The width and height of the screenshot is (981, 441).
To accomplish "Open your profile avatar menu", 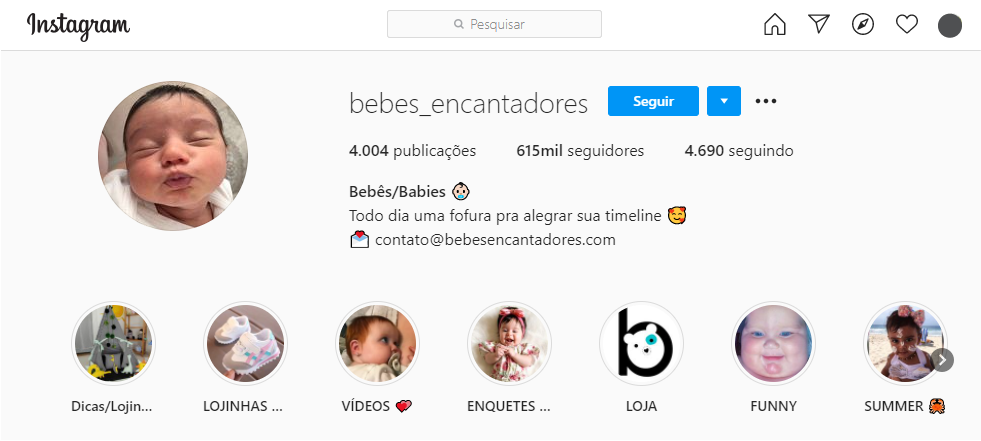I will [x=950, y=25].
